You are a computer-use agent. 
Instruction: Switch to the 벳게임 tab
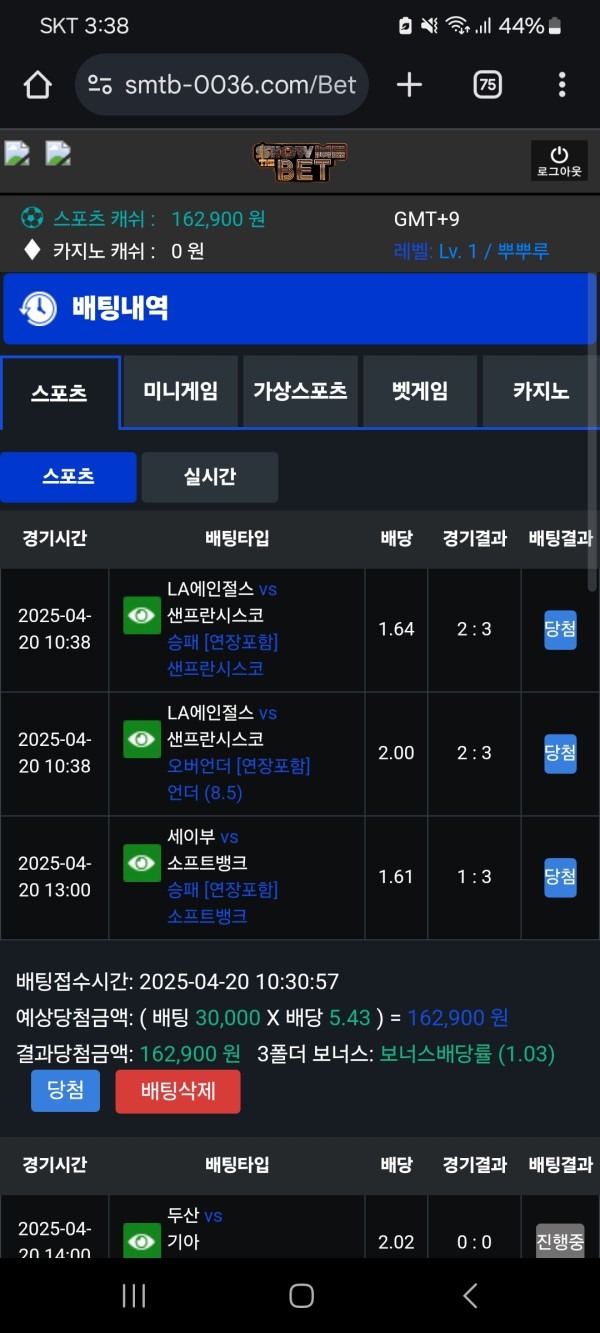(x=420, y=392)
